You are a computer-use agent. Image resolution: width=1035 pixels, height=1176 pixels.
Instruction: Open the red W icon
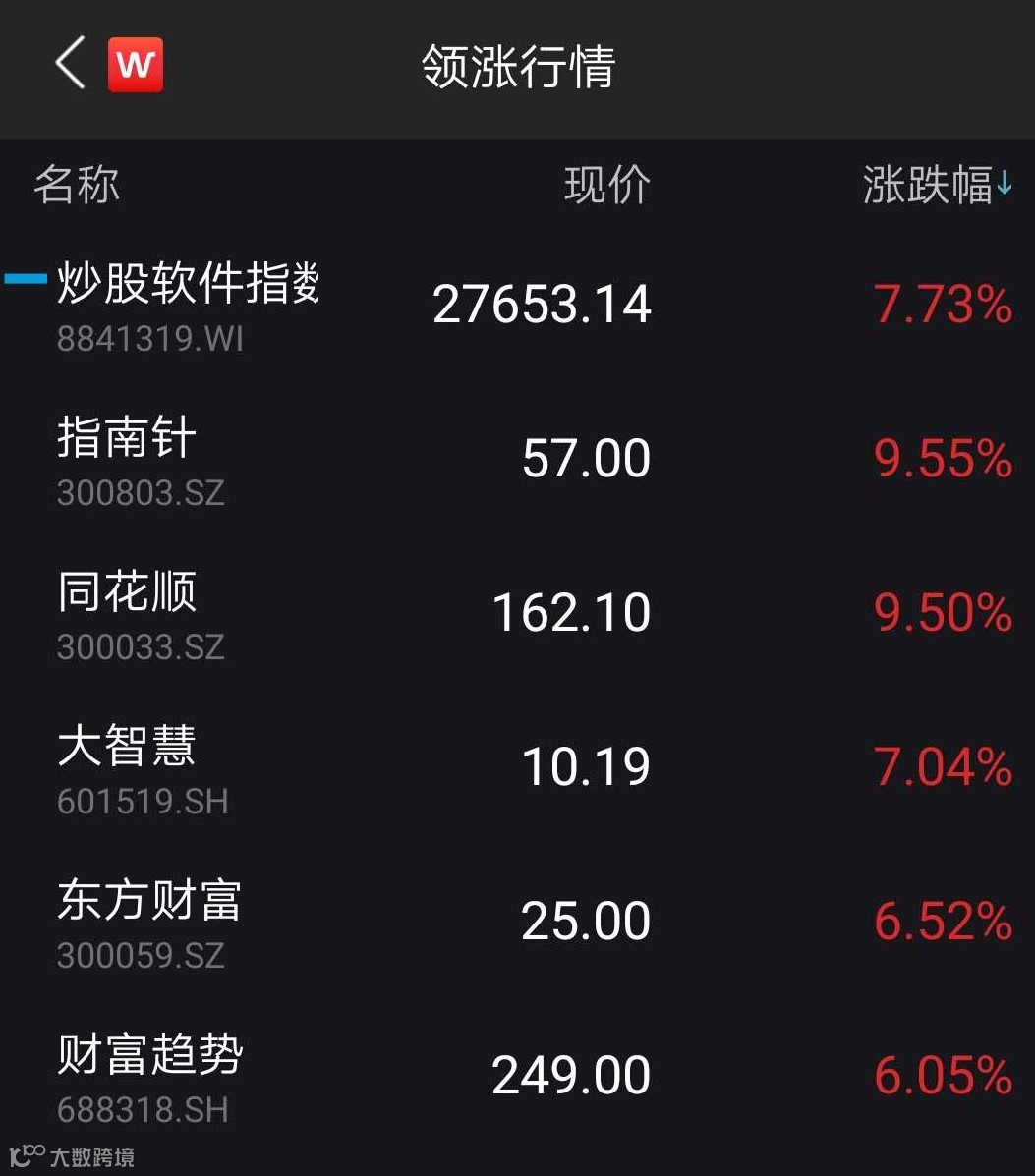click(x=136, y=65)
